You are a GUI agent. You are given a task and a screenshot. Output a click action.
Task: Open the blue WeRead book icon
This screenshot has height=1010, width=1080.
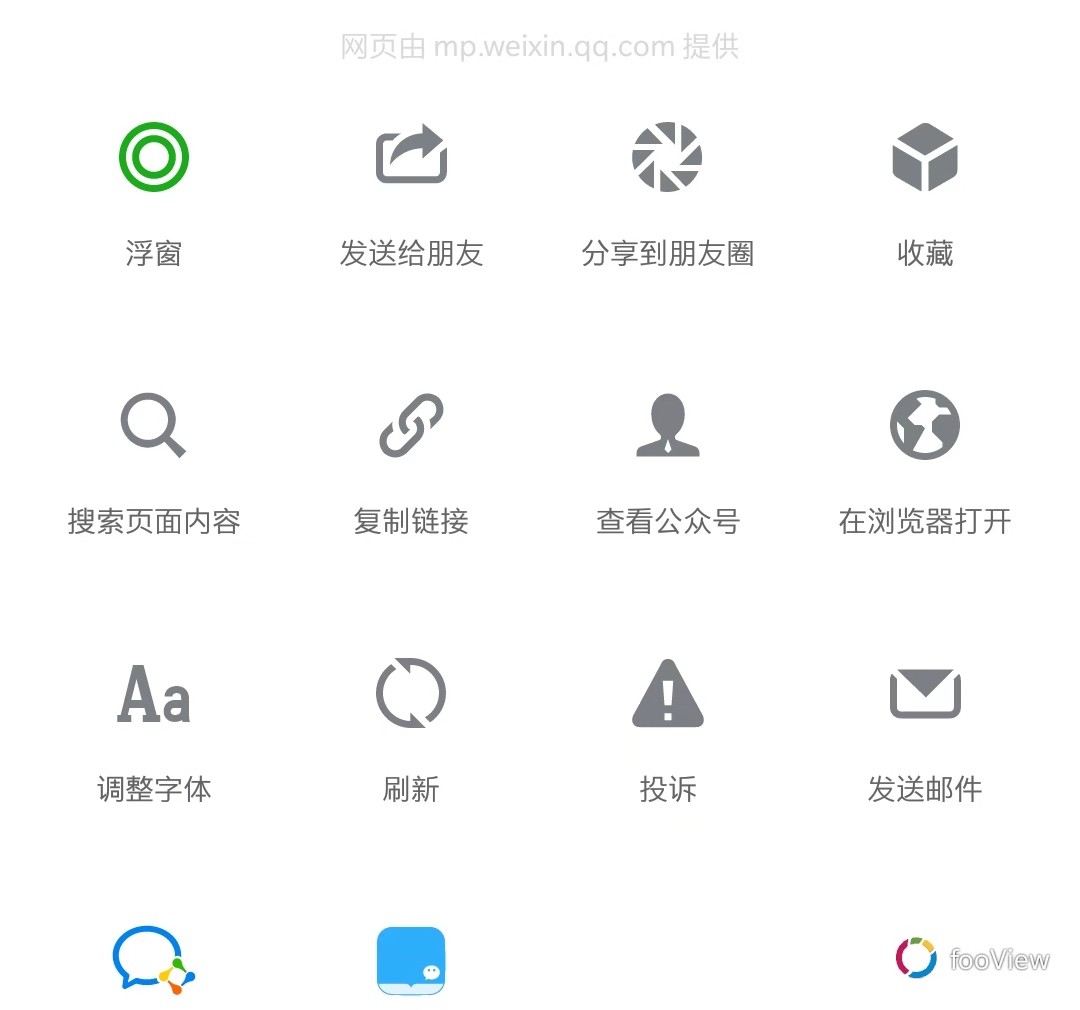tap(411, 960)
